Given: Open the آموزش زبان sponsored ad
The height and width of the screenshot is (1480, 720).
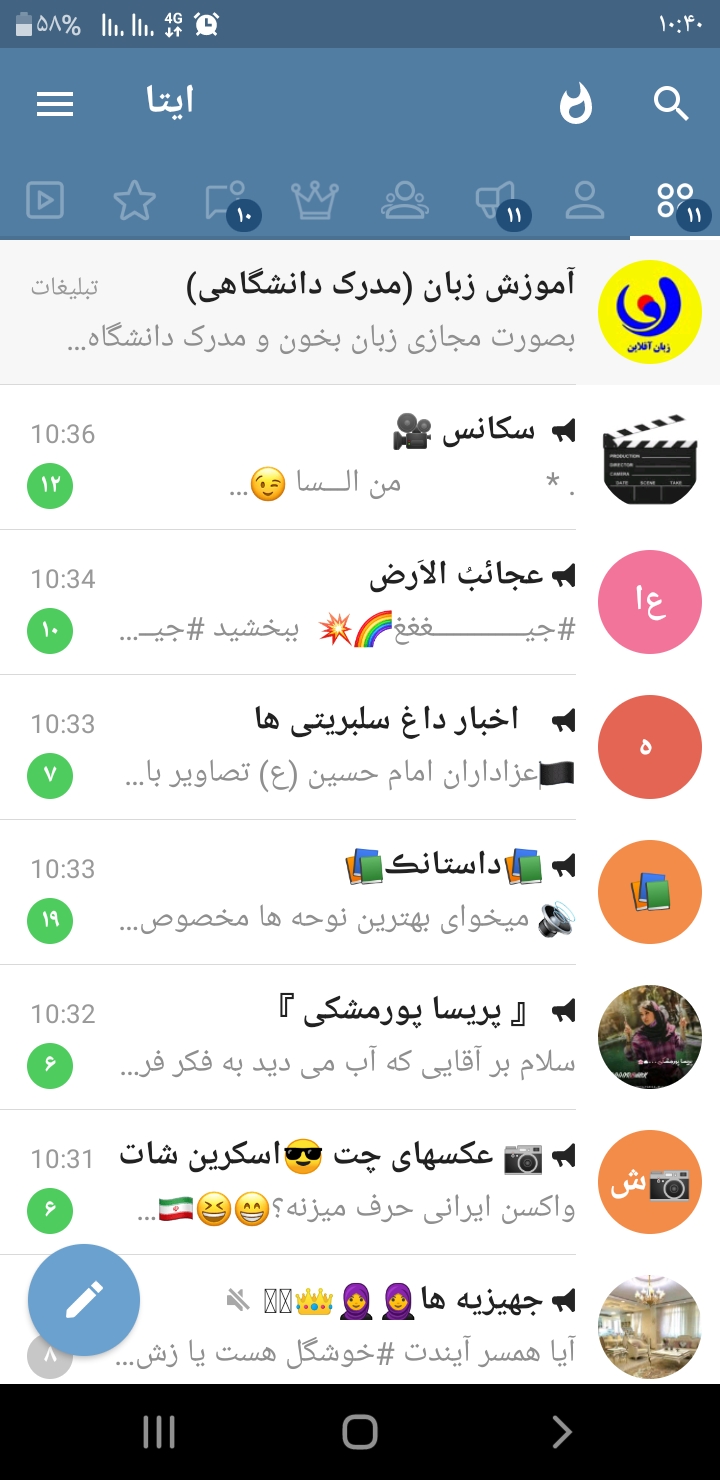Looking at the screenshot, I should (x=360, y=312).
